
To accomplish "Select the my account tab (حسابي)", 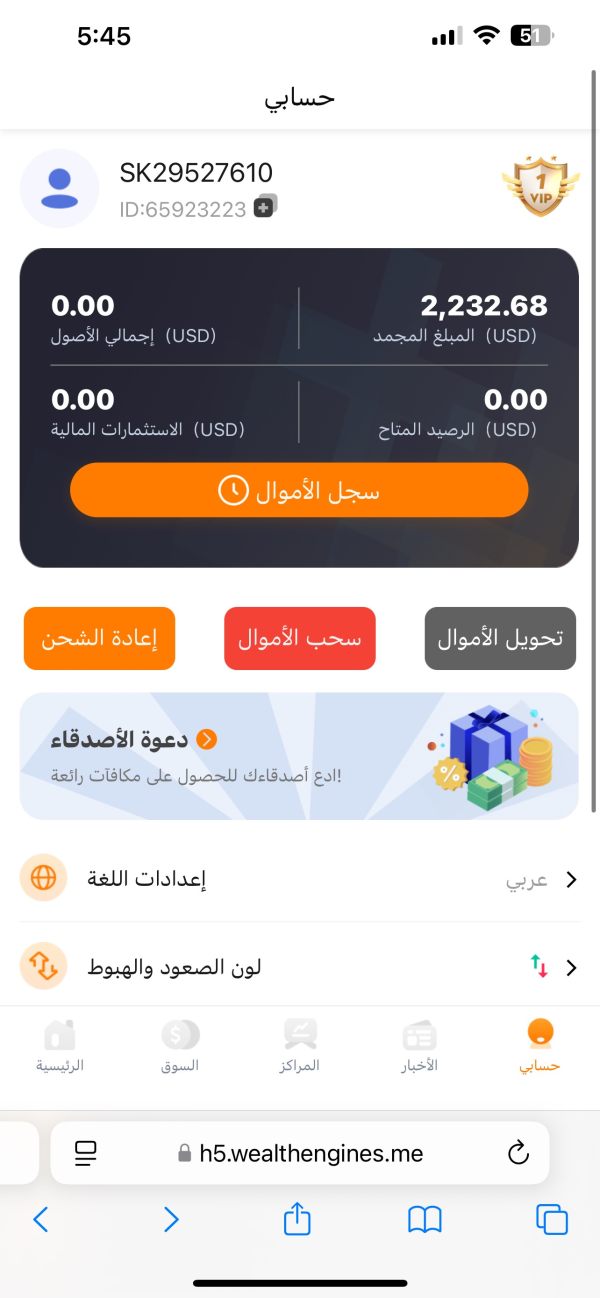I will pos(540,1046).
